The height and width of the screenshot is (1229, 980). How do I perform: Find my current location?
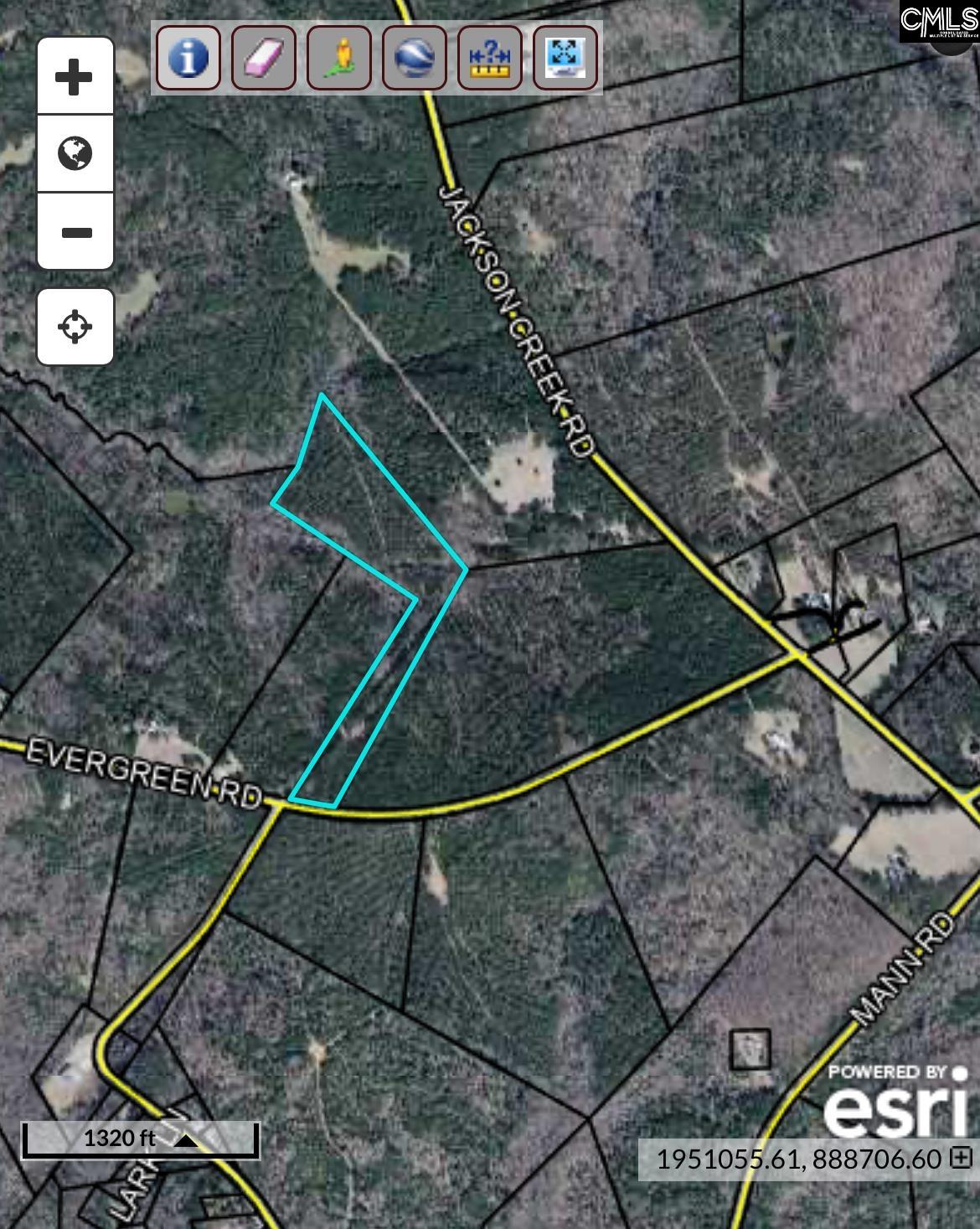(x=75, y=327)
